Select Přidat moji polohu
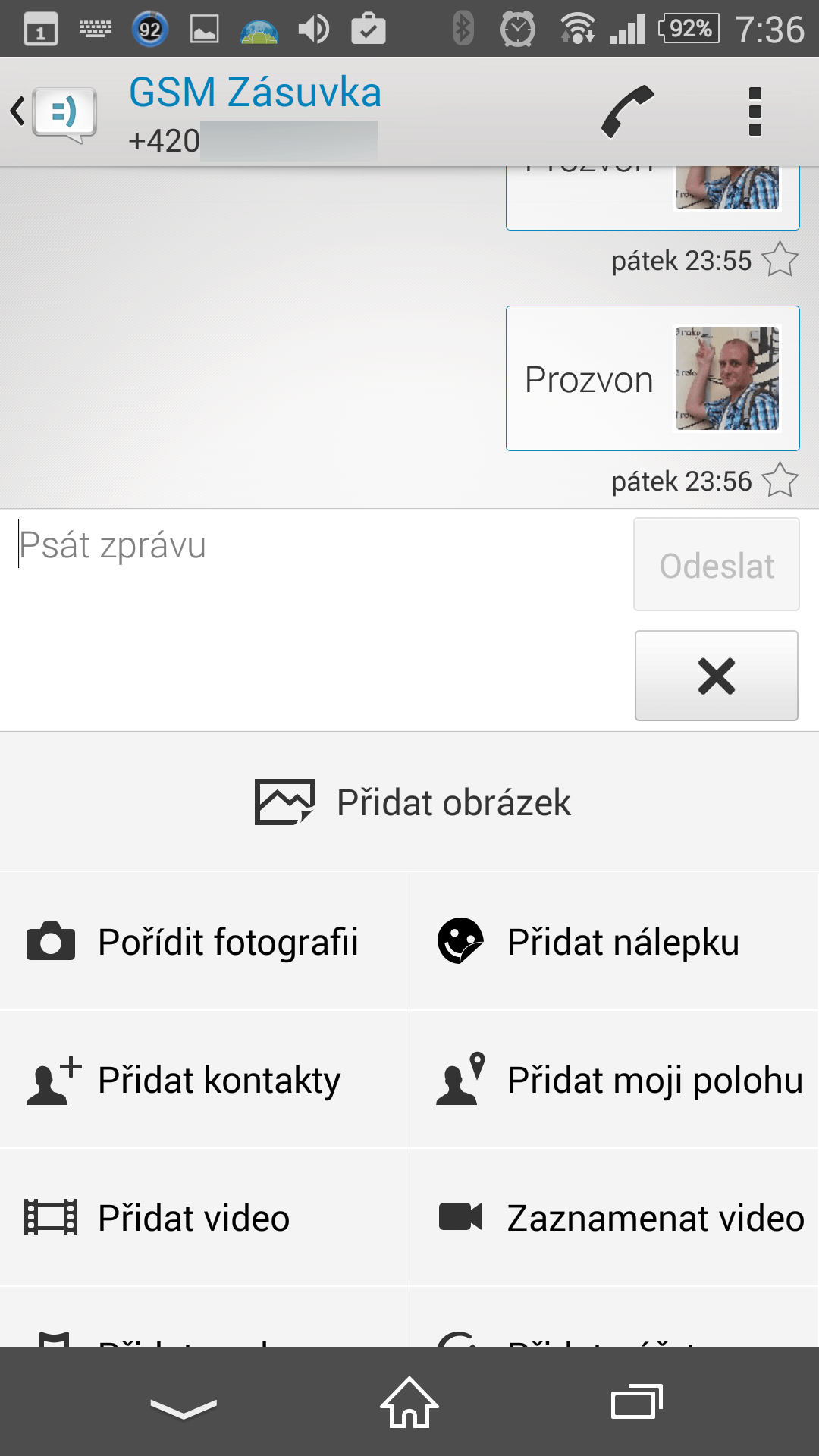819x1456 pixels. click(614, 1080)
